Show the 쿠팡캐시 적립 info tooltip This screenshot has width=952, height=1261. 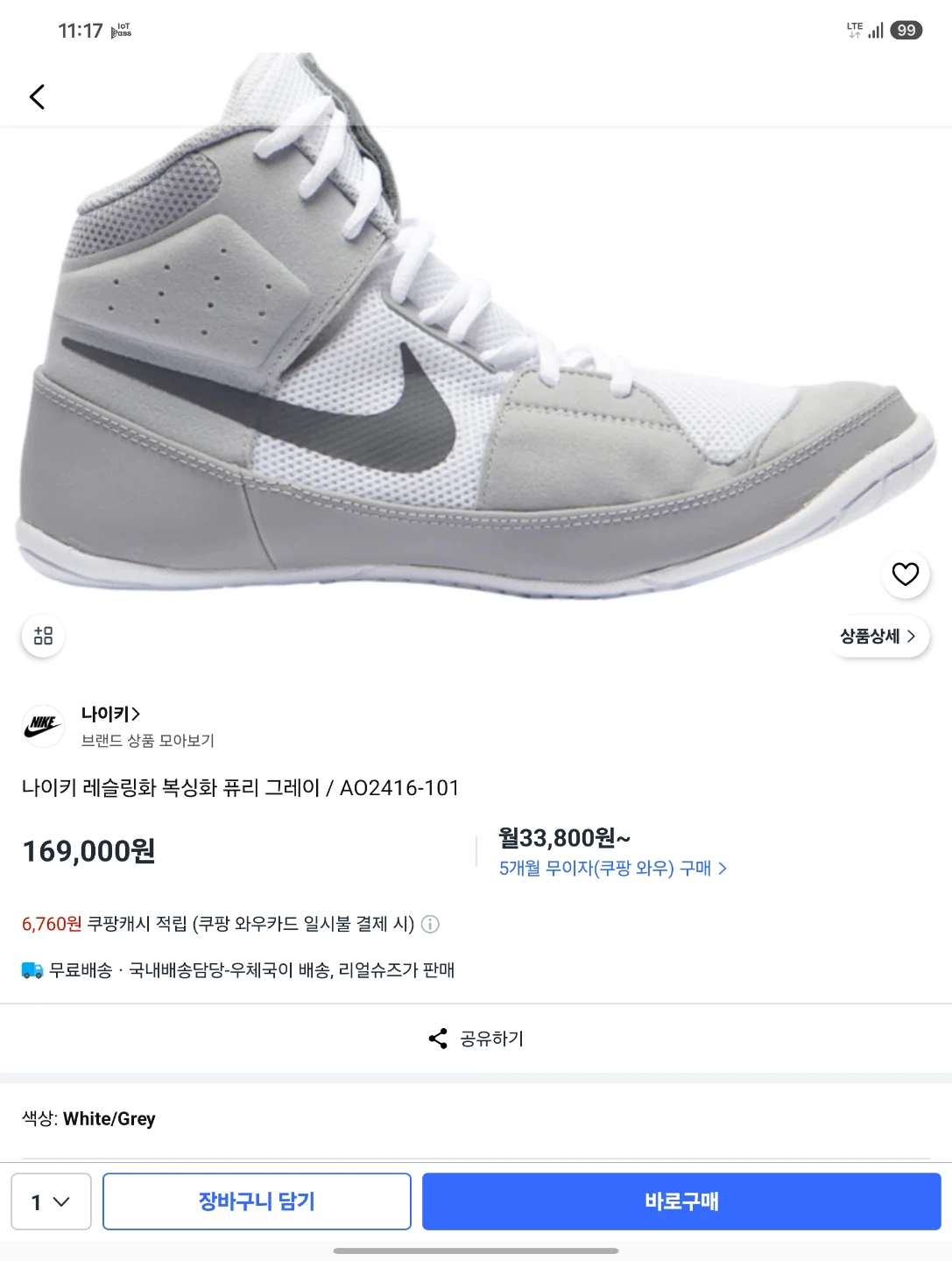point(430,925)
